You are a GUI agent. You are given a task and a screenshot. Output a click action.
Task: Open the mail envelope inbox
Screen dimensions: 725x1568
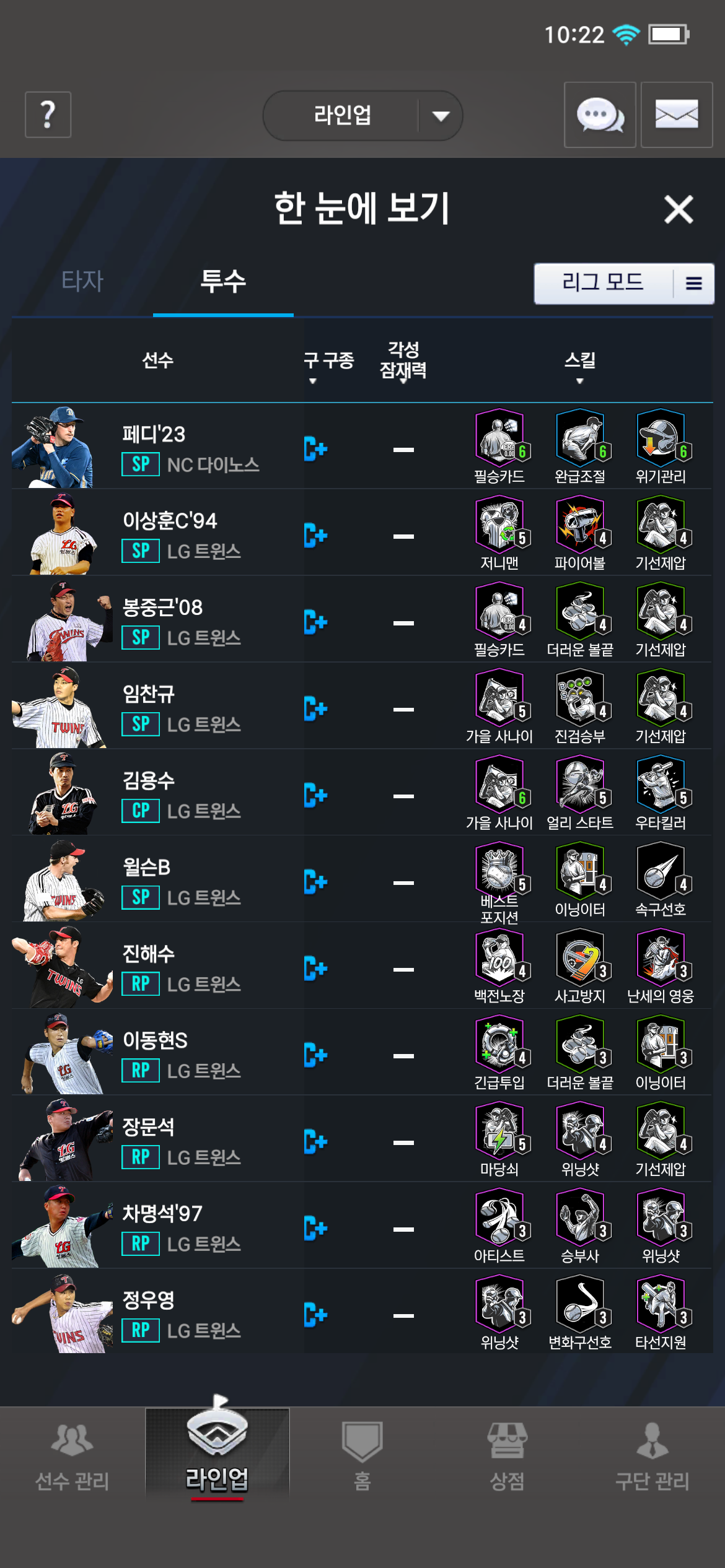[676, 115]
